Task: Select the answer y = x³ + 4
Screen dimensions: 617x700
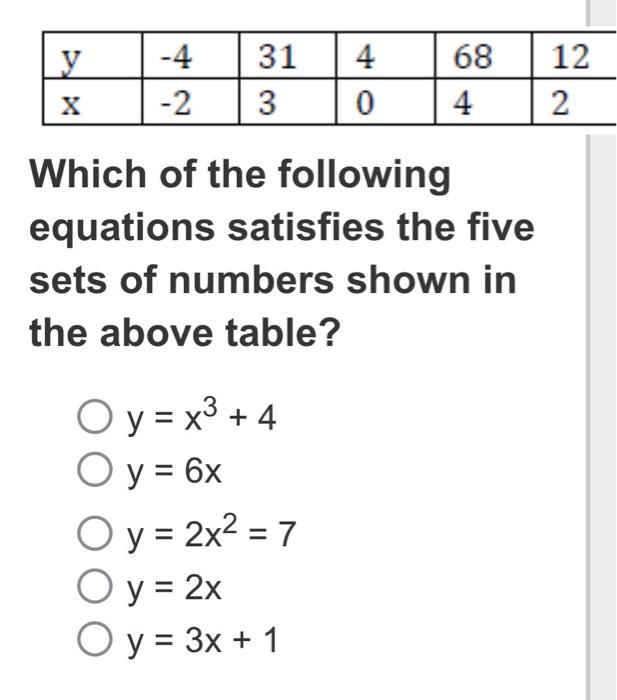Action: tap(97, 416)
